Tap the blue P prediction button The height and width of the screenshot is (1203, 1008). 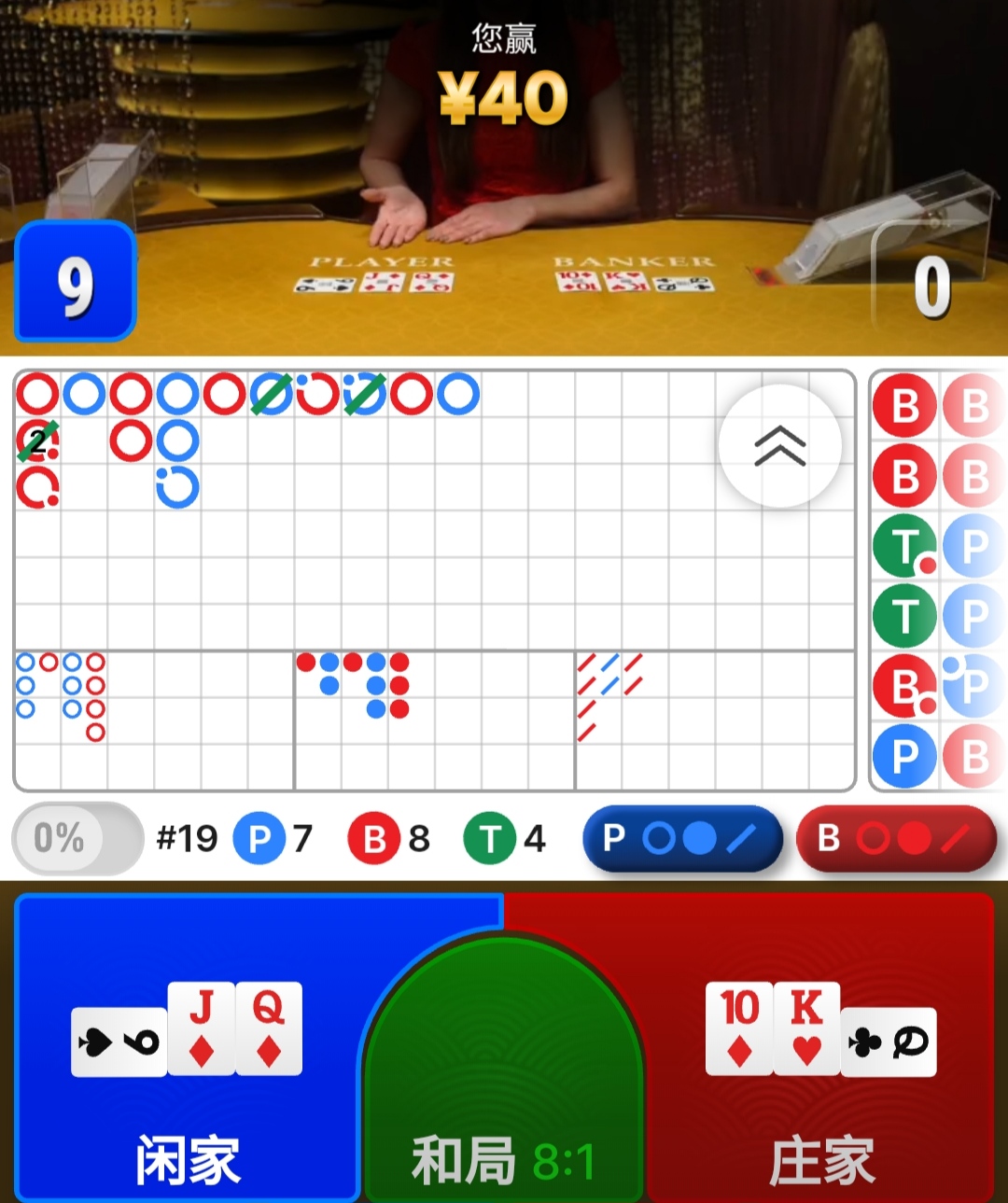click(682, 838)
